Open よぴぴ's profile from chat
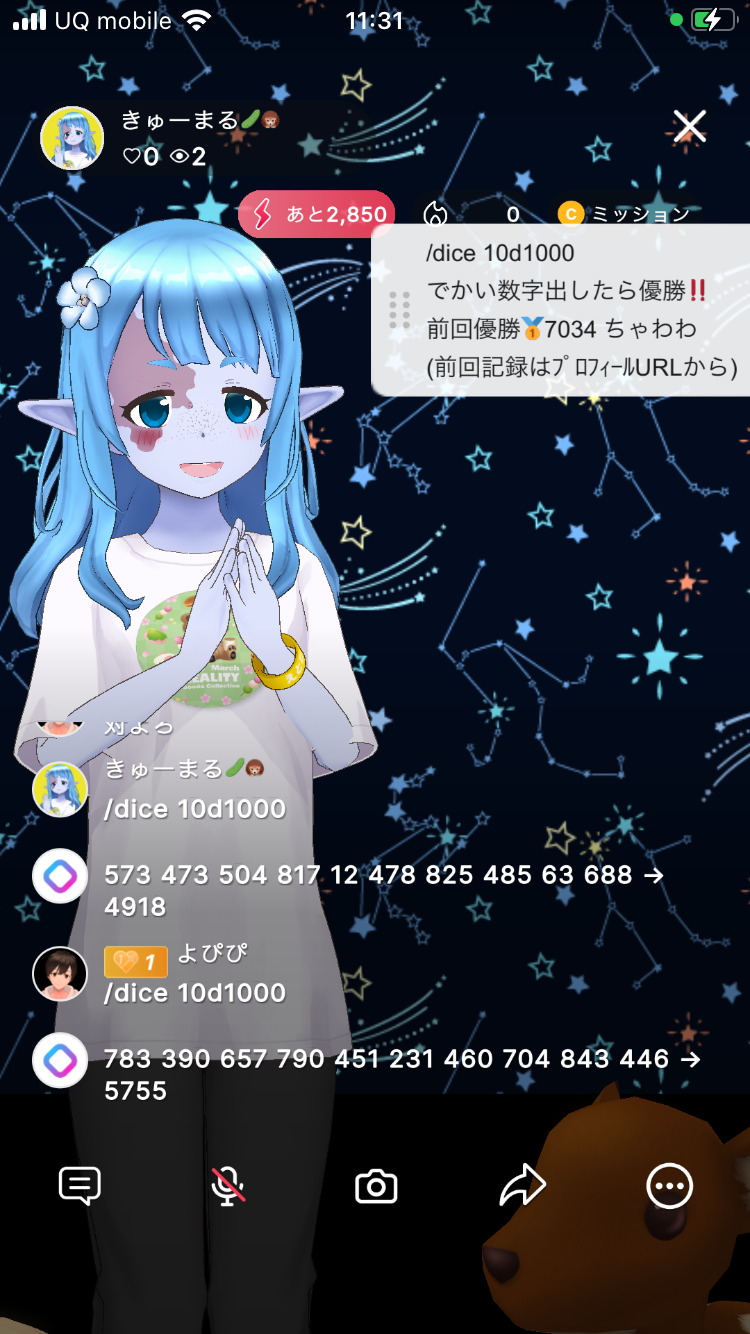 [x=60, y=974]
